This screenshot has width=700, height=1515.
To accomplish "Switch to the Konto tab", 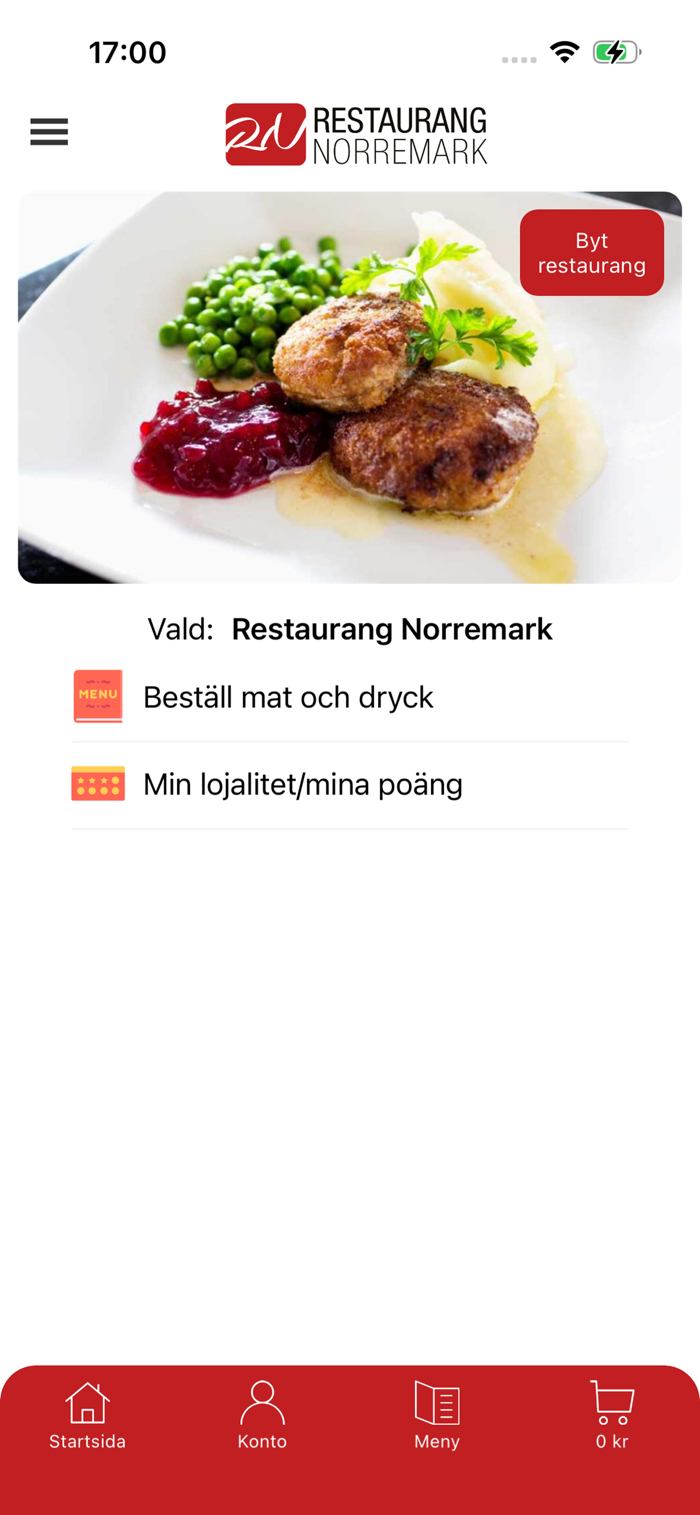I will pos(262,1416).
